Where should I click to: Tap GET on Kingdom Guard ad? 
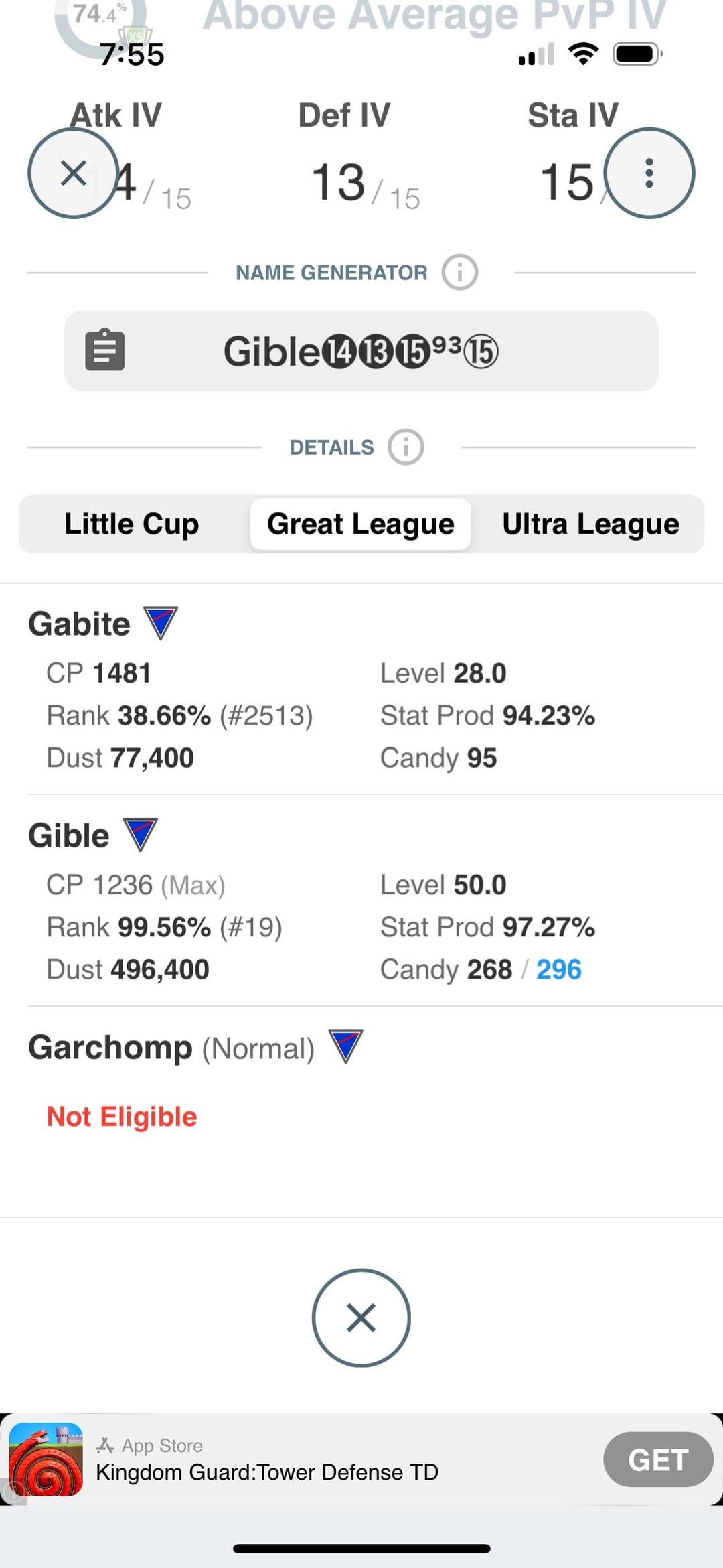(x=657, y=1460)
